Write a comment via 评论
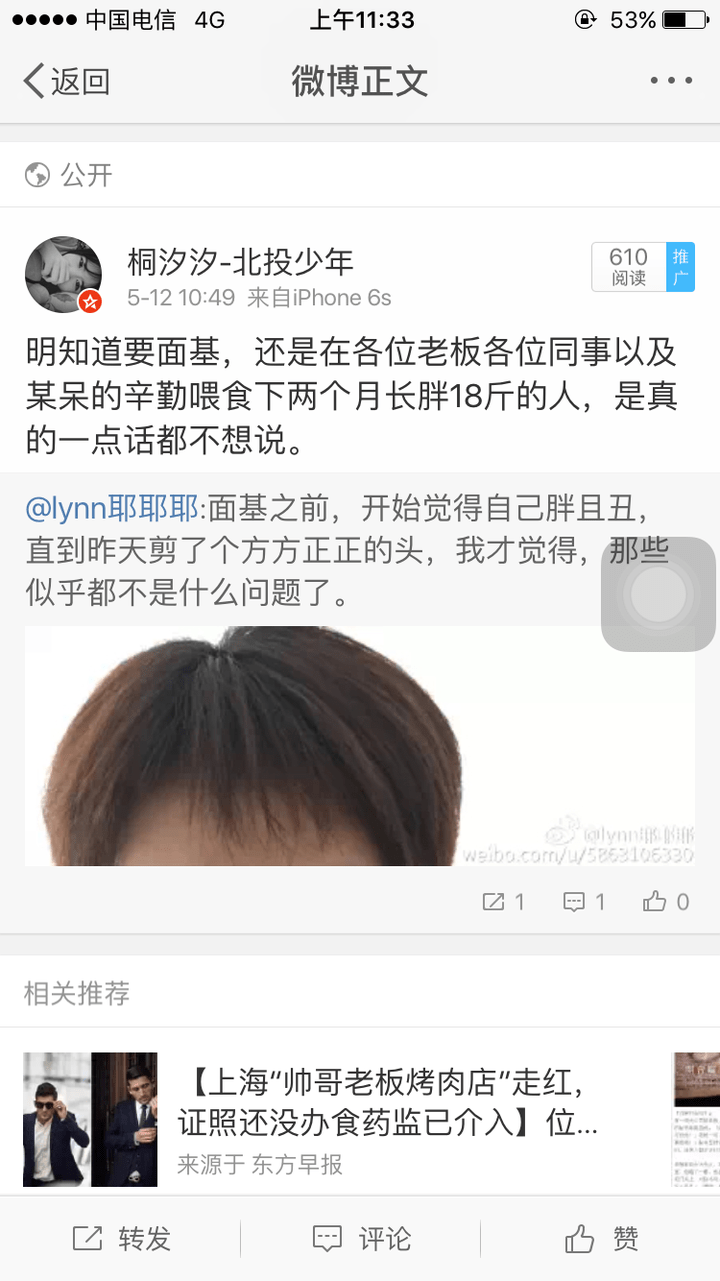The image size is (720, 1281). (x=361, y=1239)
